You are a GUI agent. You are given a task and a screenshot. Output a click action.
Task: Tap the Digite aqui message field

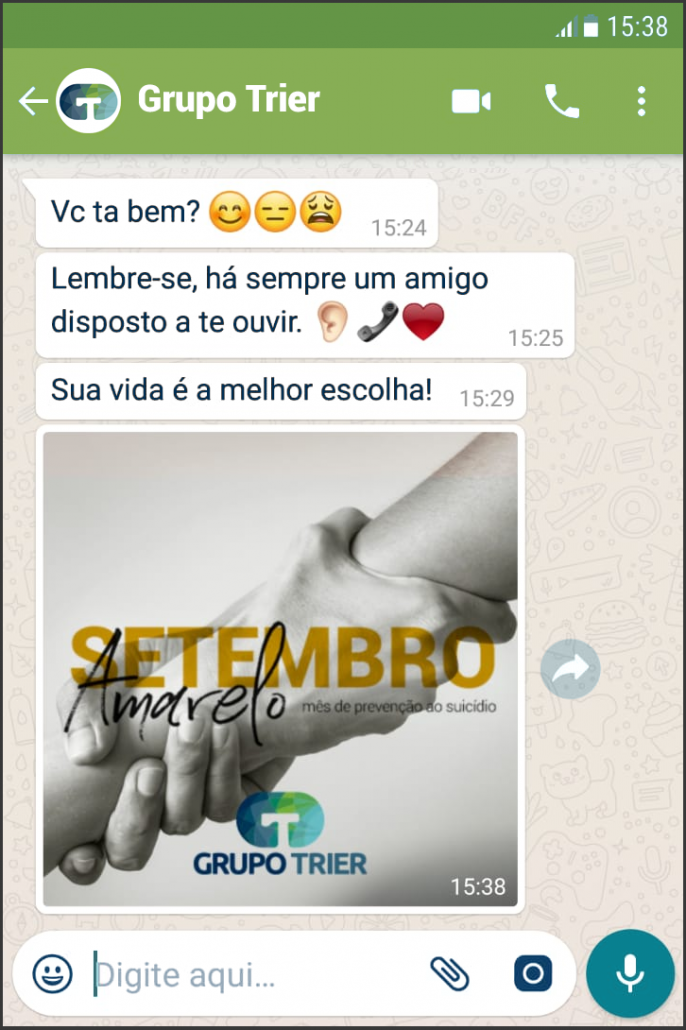[250, 974]
